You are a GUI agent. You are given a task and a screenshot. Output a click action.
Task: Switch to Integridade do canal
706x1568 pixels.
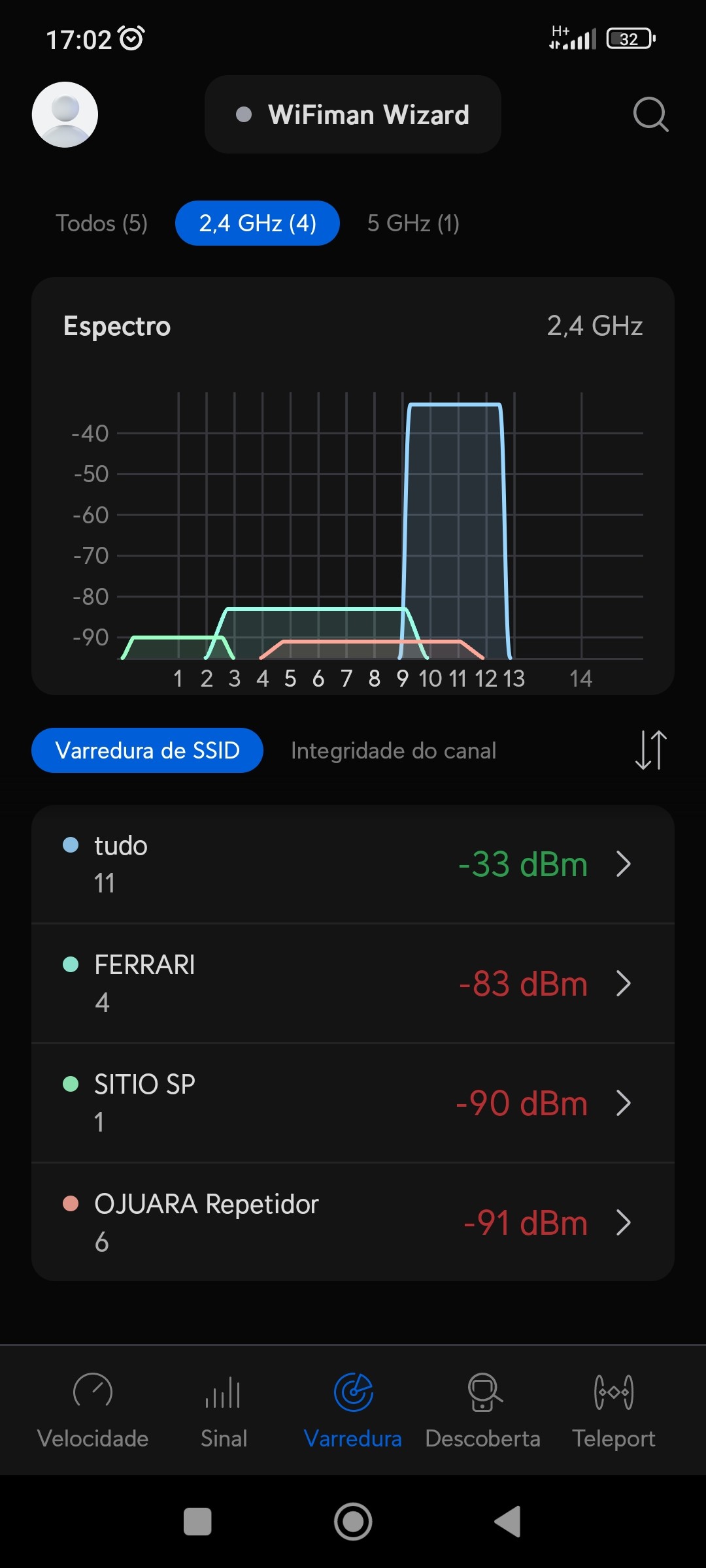[394, 751]
